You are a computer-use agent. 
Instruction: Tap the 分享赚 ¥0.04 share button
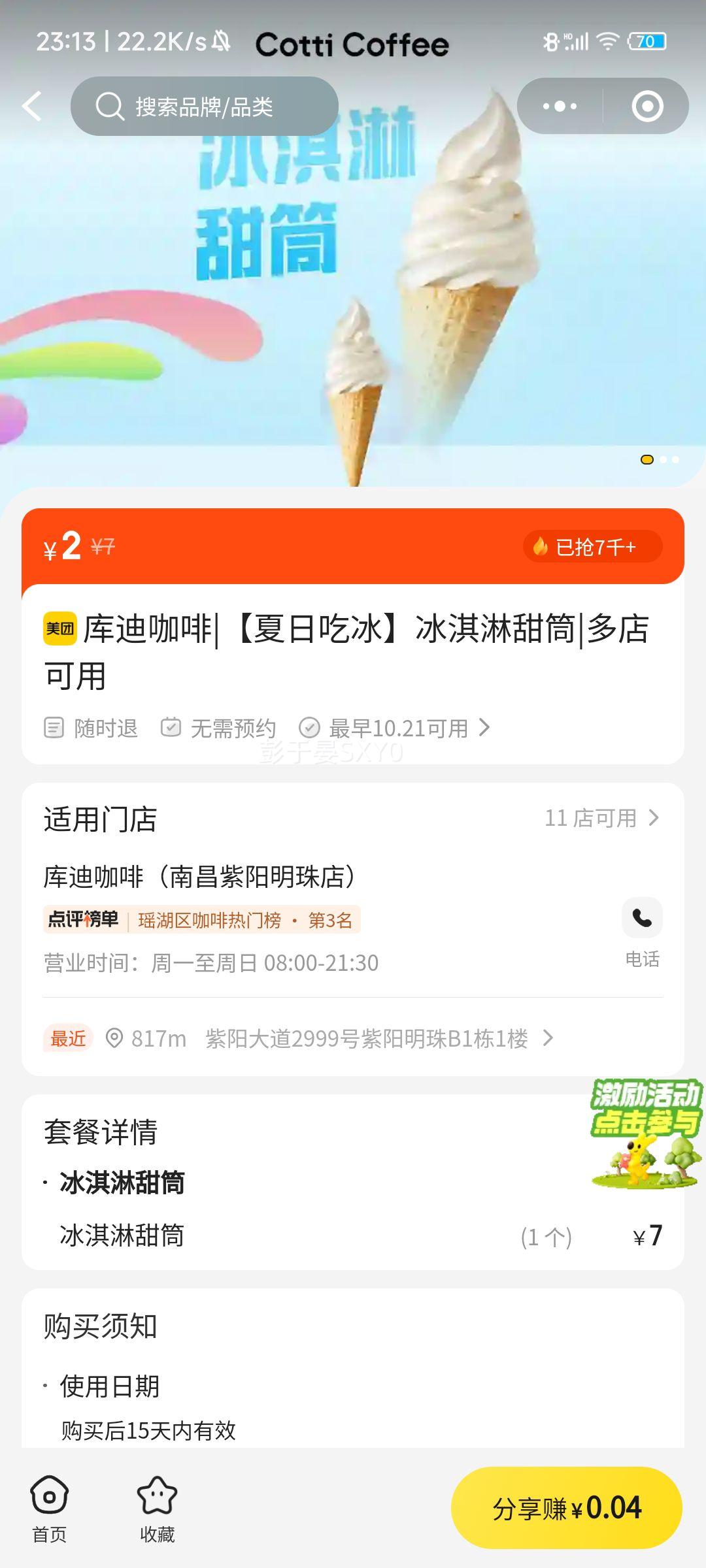567,1508
